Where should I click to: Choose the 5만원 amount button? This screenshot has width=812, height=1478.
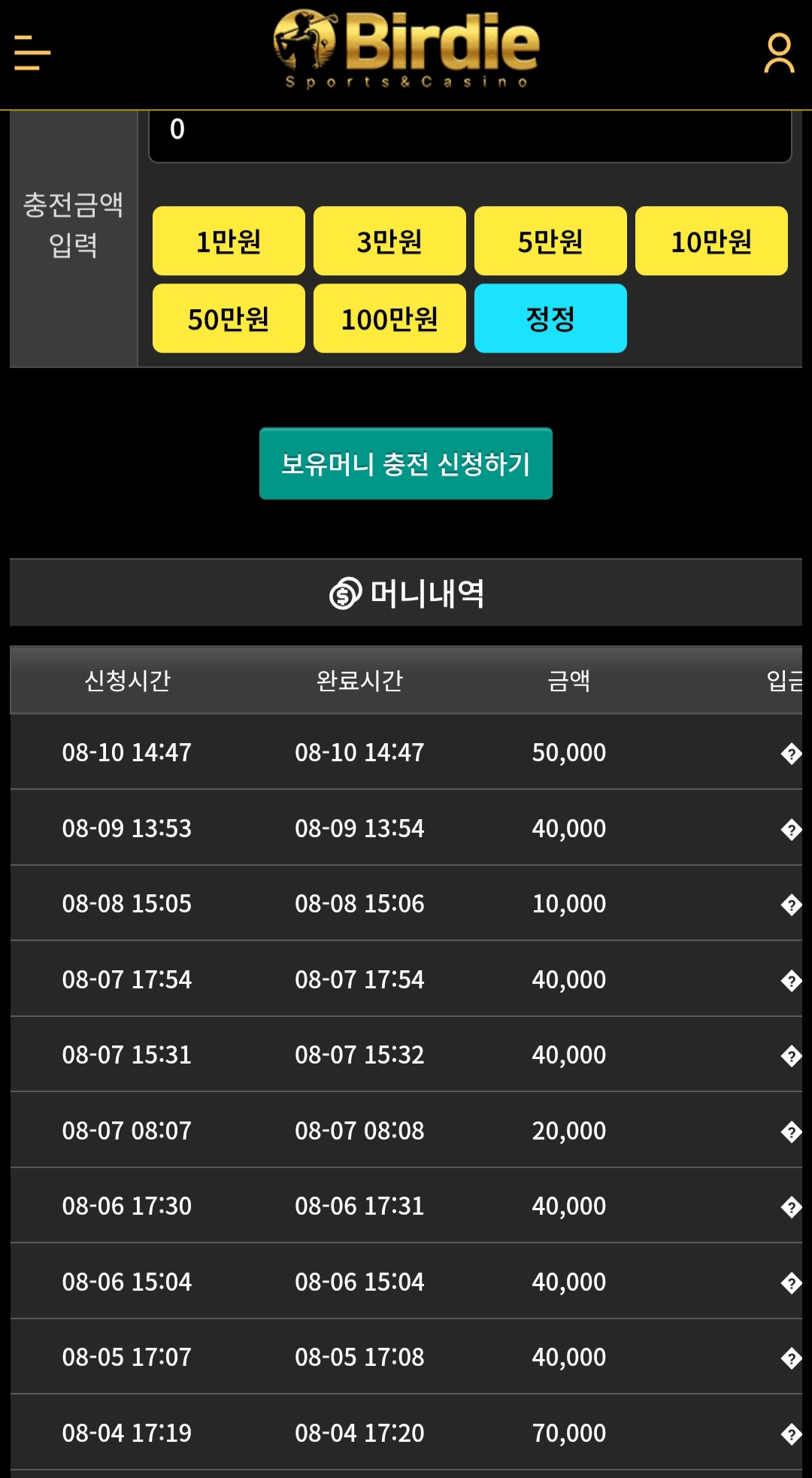tap(550, 241)
